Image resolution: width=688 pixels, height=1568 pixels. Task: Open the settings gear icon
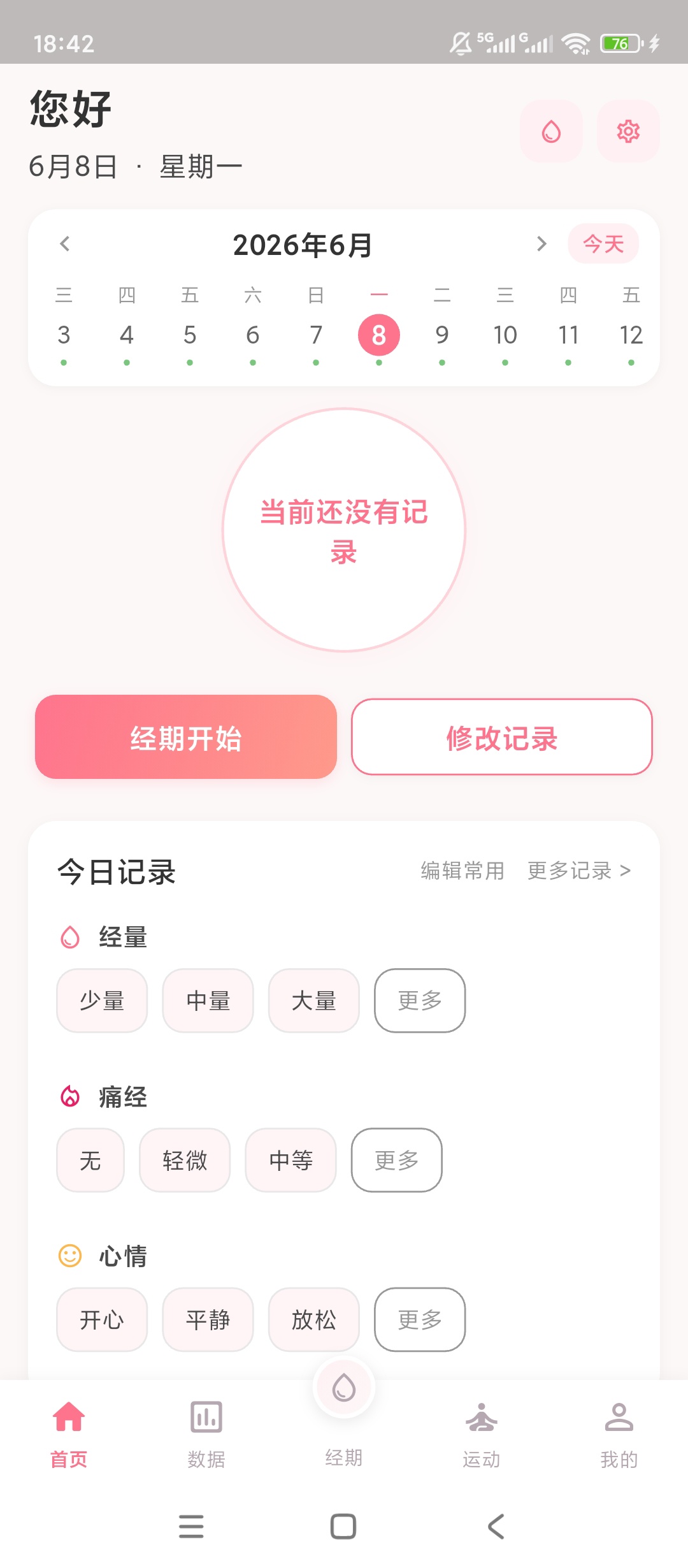(628, 131)
